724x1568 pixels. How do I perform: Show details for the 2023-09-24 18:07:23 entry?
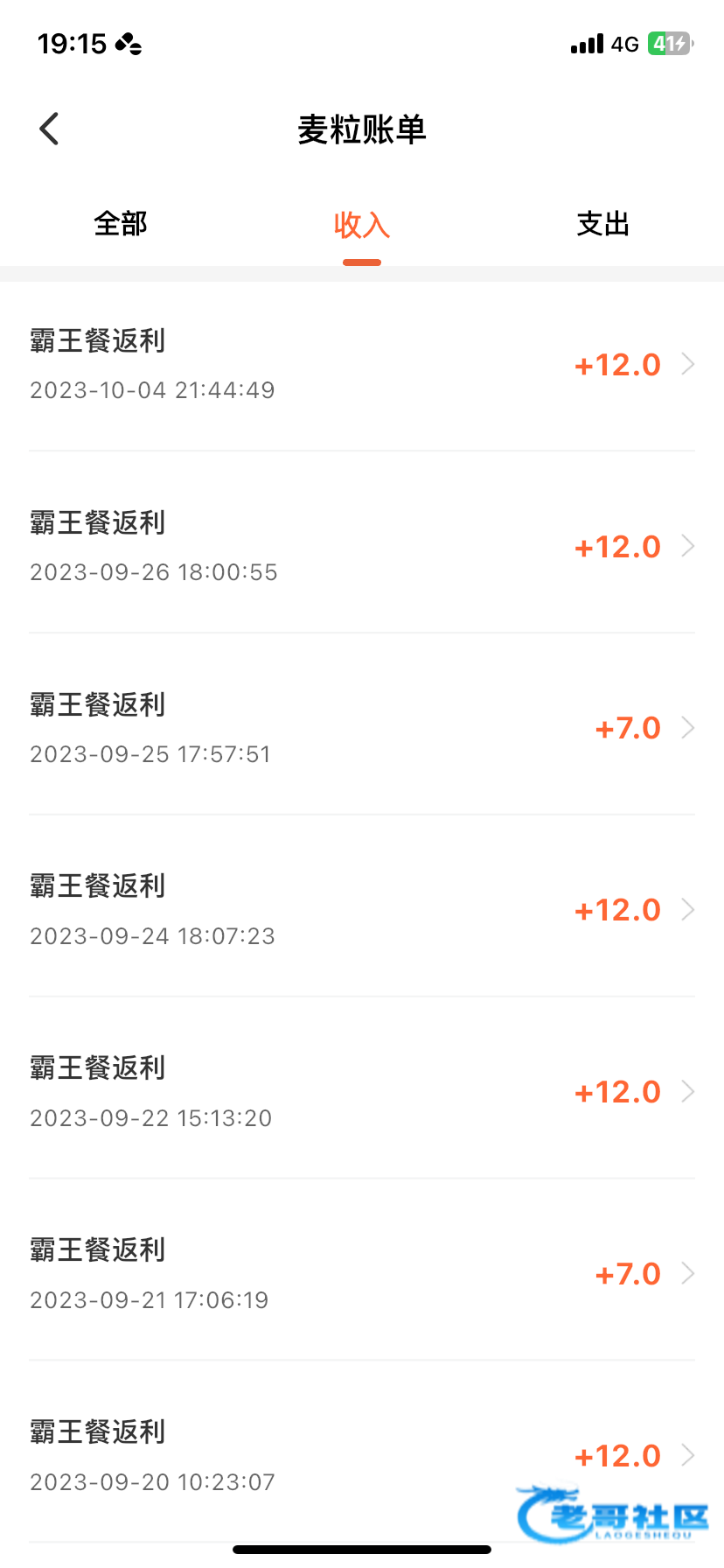[x=362, y=910]
